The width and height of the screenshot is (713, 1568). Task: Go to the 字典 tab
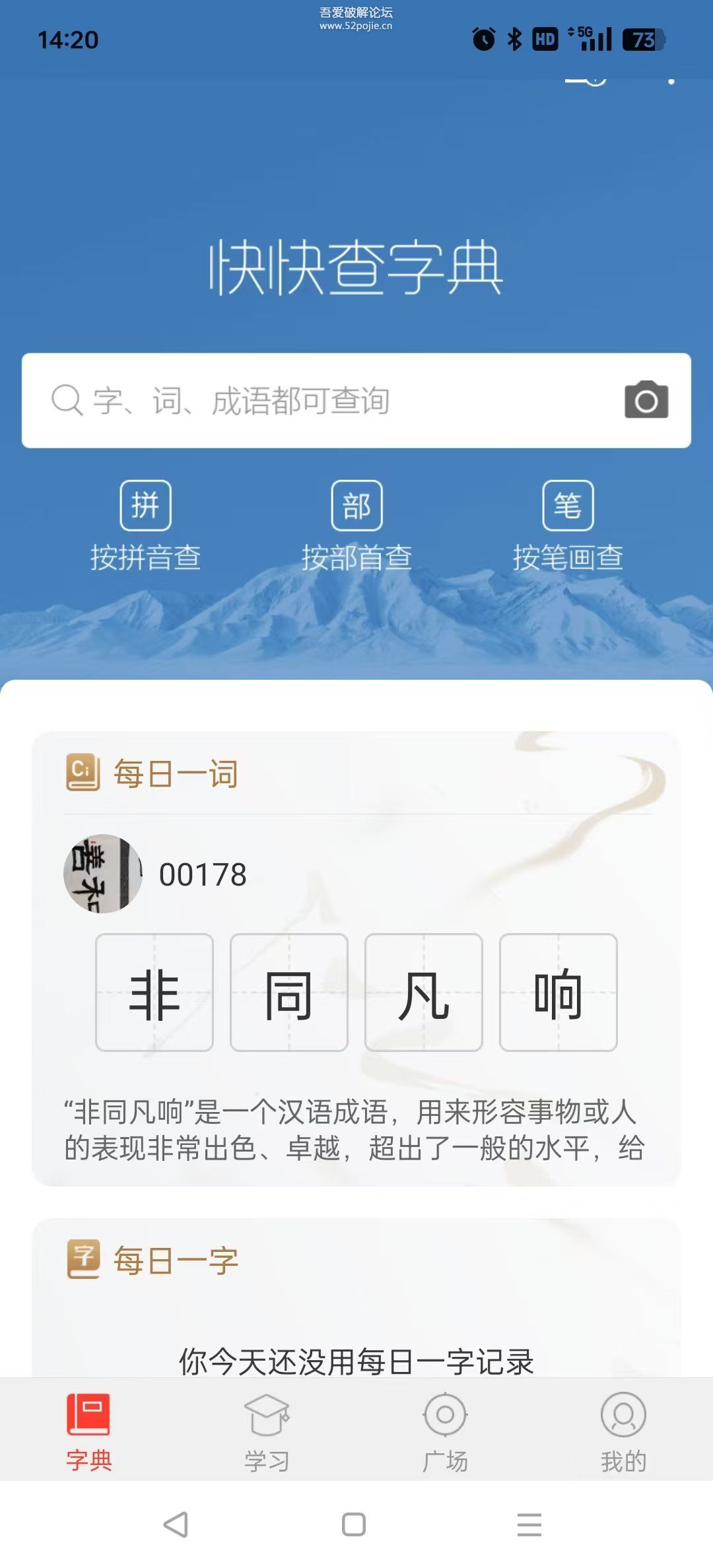click(x=88, y=1432)
